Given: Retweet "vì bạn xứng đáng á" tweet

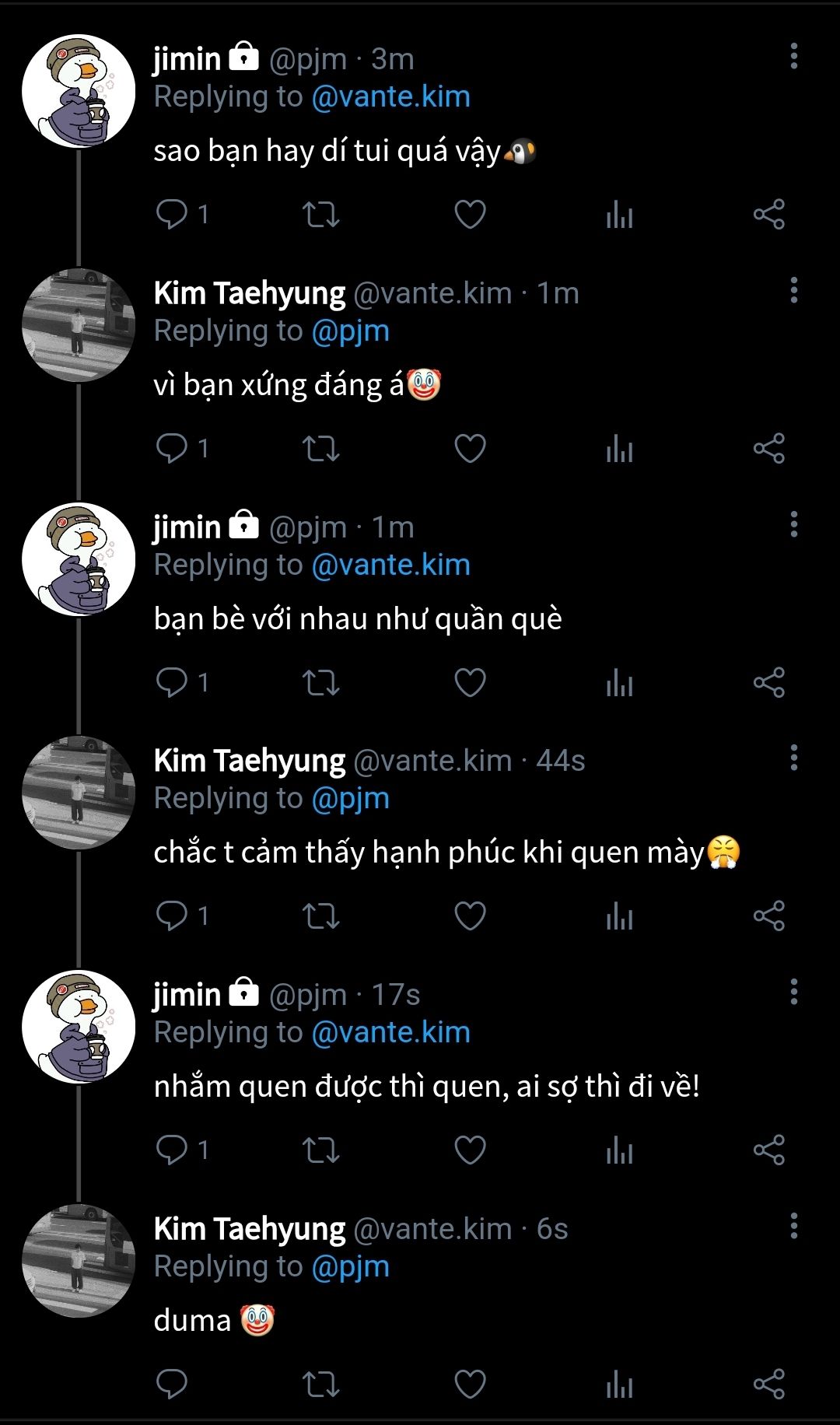Looking at the screenshot, I should pos(320,448).
